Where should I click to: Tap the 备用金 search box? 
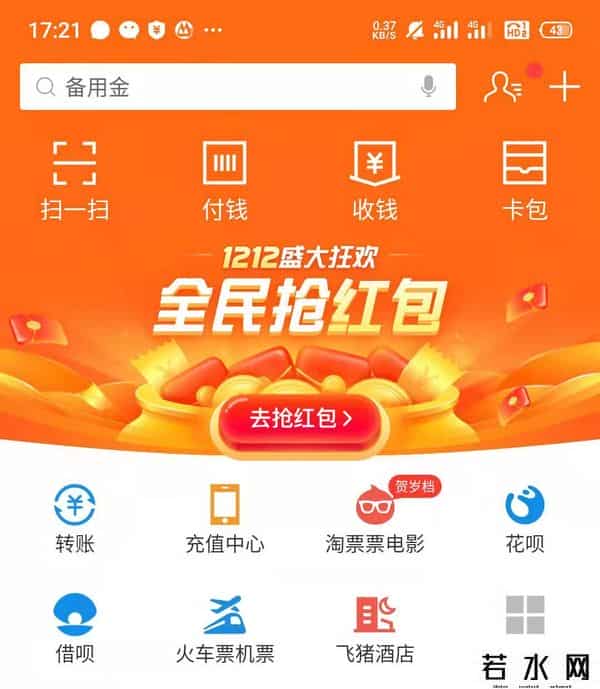(220, 87)
